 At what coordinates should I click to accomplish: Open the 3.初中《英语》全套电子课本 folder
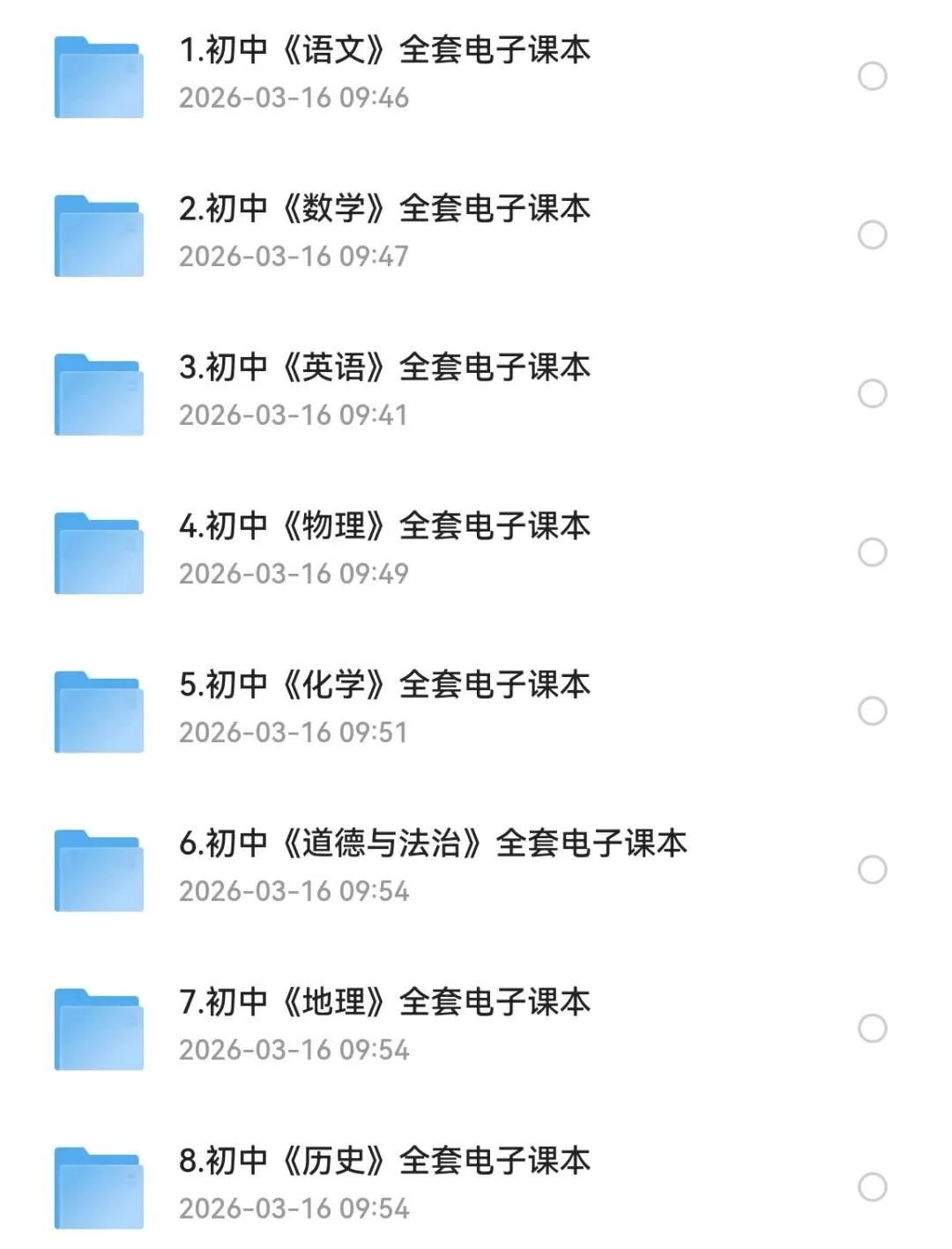(x=384, y=368)
